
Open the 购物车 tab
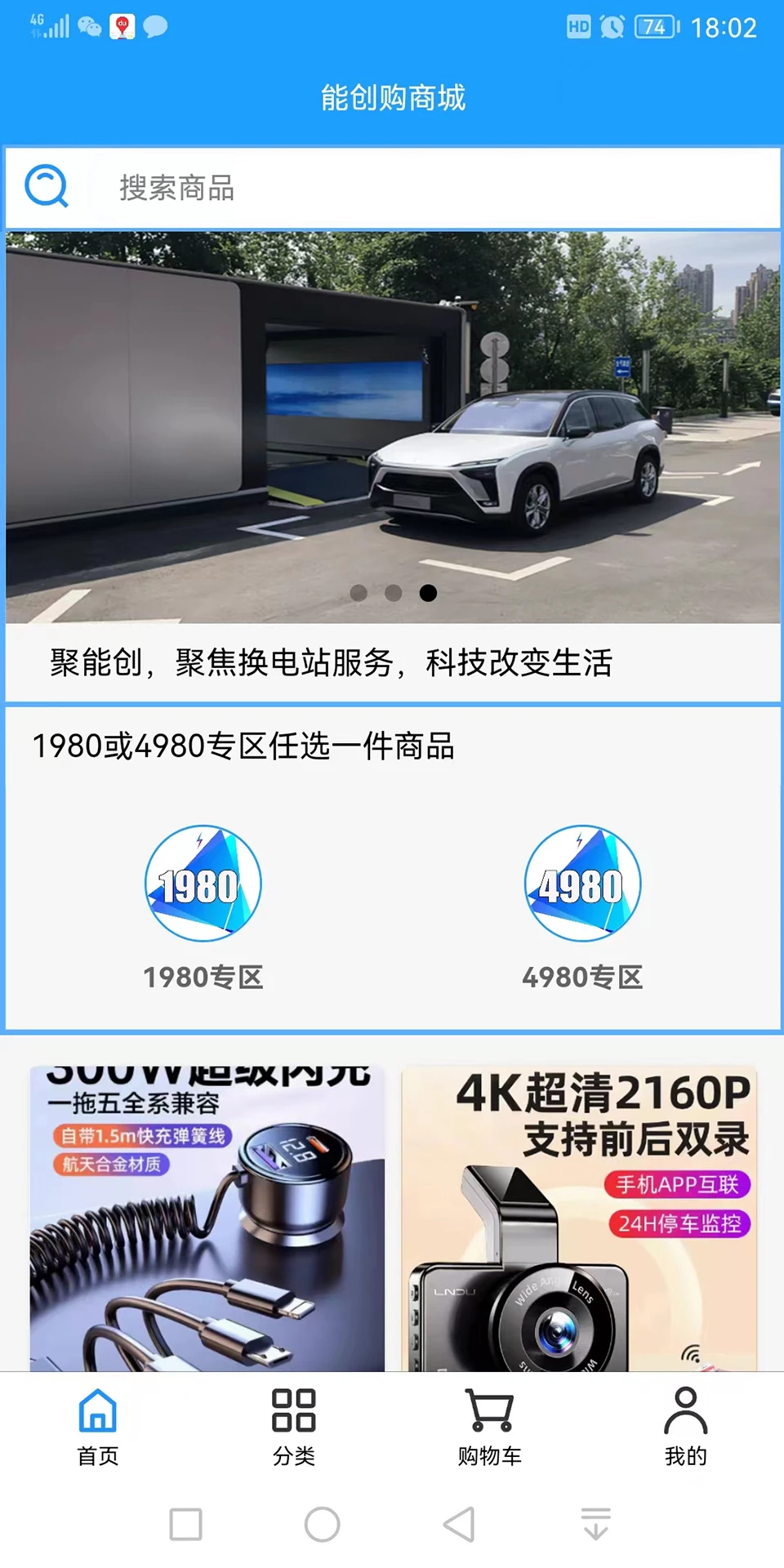(x=490, y=1426)
